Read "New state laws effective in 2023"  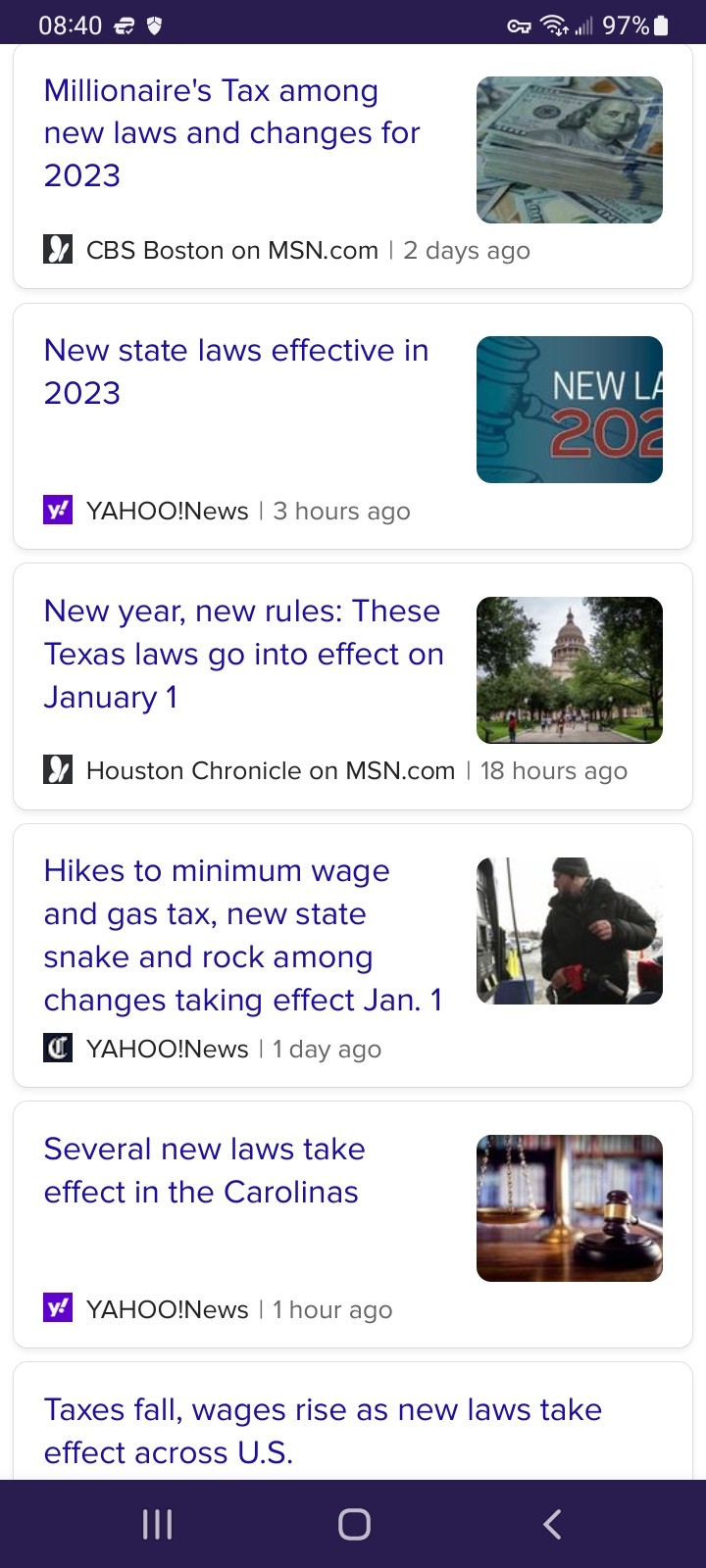click(236, 371)
